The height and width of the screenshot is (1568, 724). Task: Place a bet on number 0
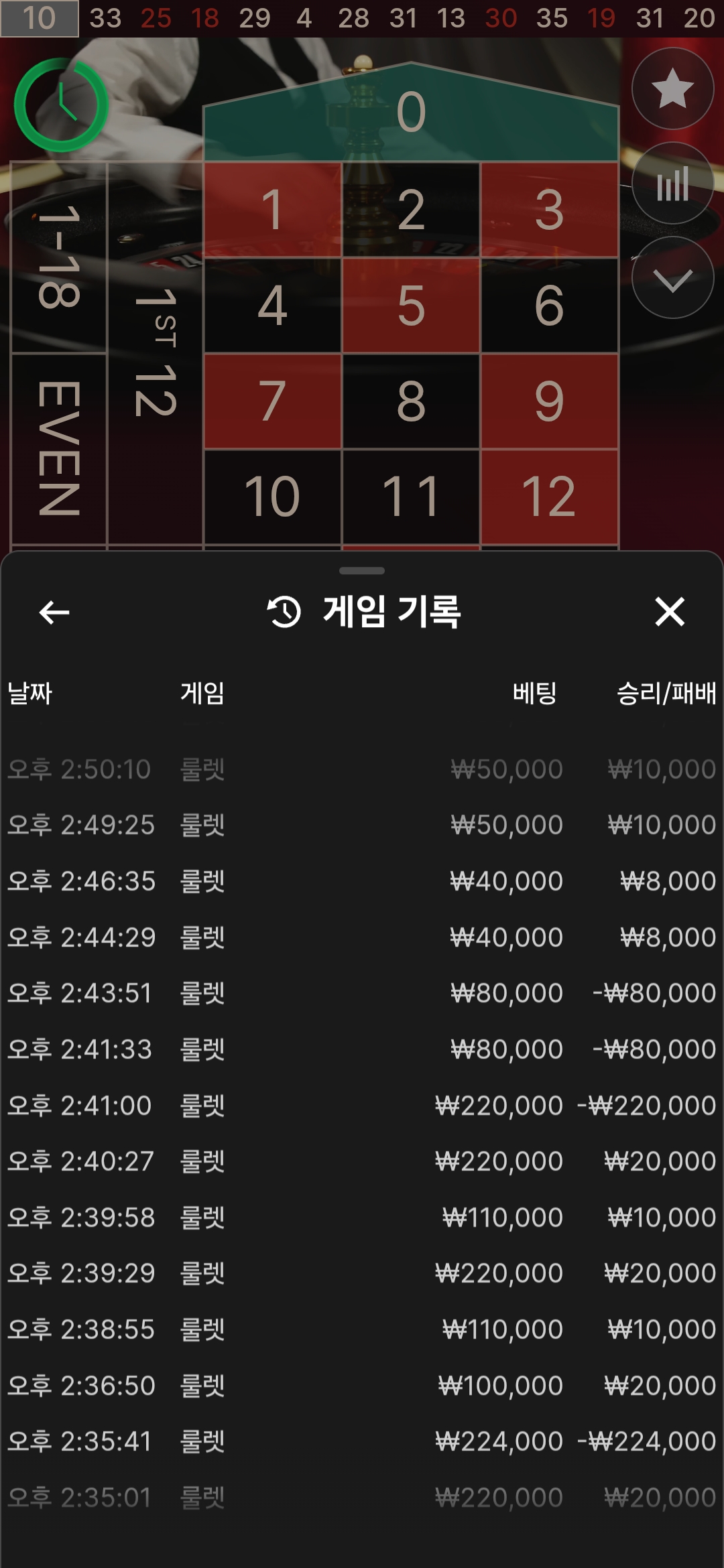click(411, 113)
